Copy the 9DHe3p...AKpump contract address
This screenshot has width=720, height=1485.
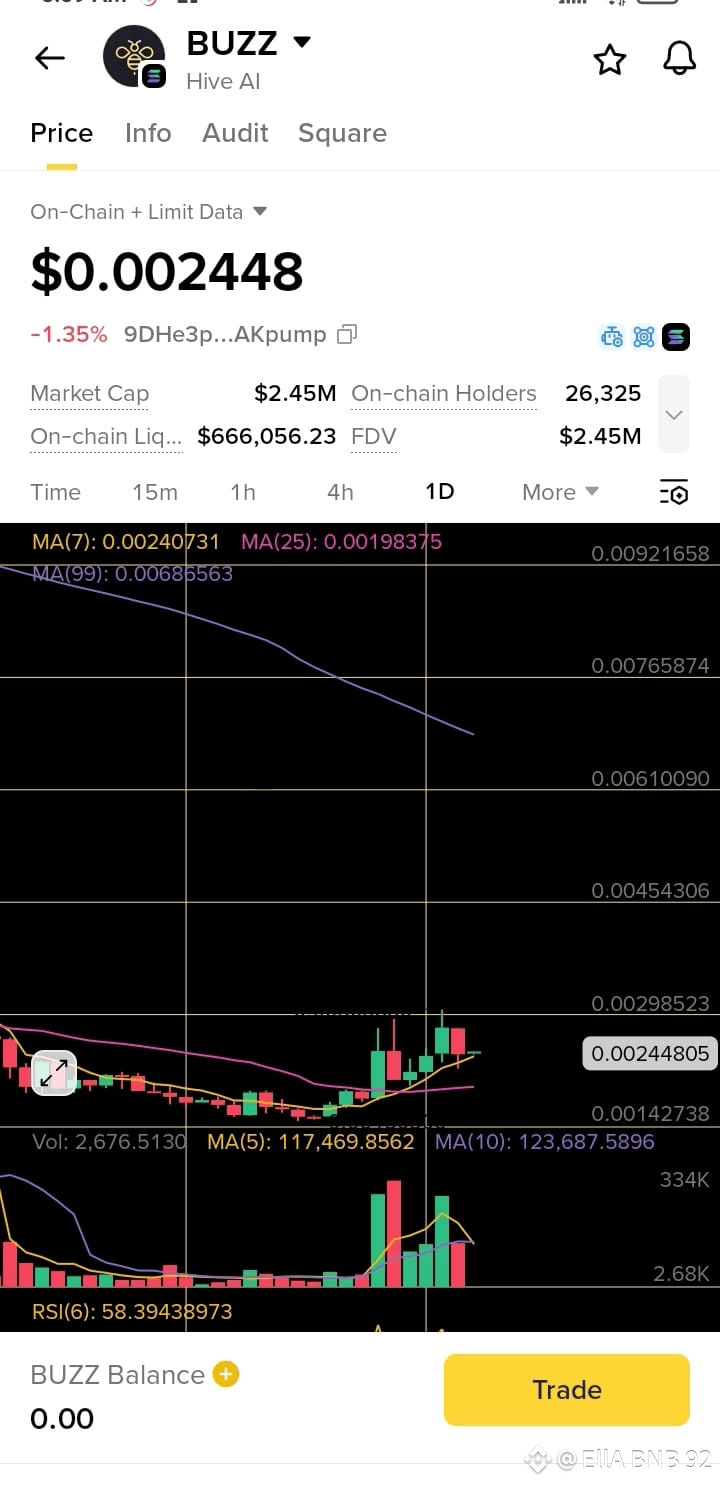coord(346,334)
